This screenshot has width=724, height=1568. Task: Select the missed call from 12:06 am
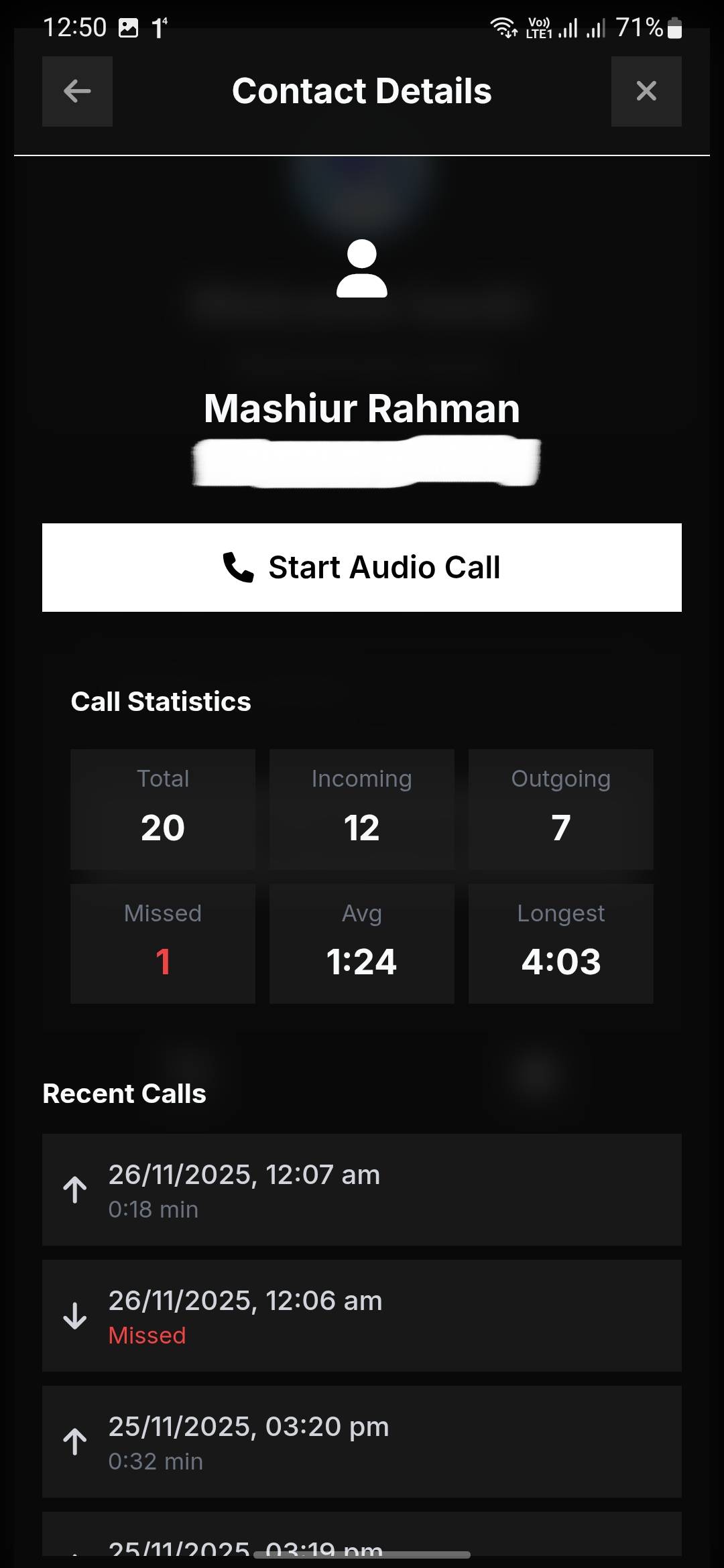(362, 1316)
